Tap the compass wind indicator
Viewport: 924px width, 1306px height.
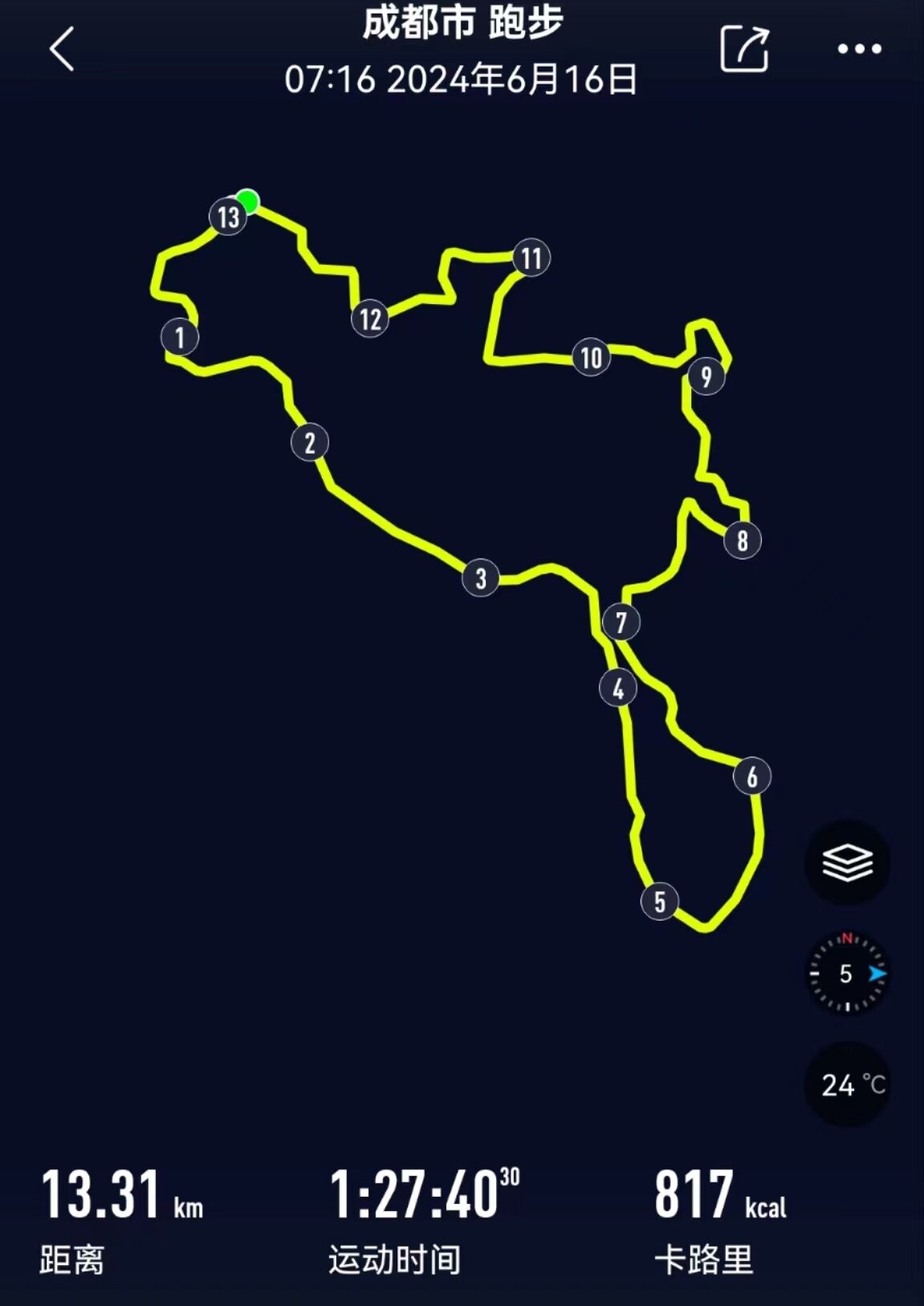(847, 974)
